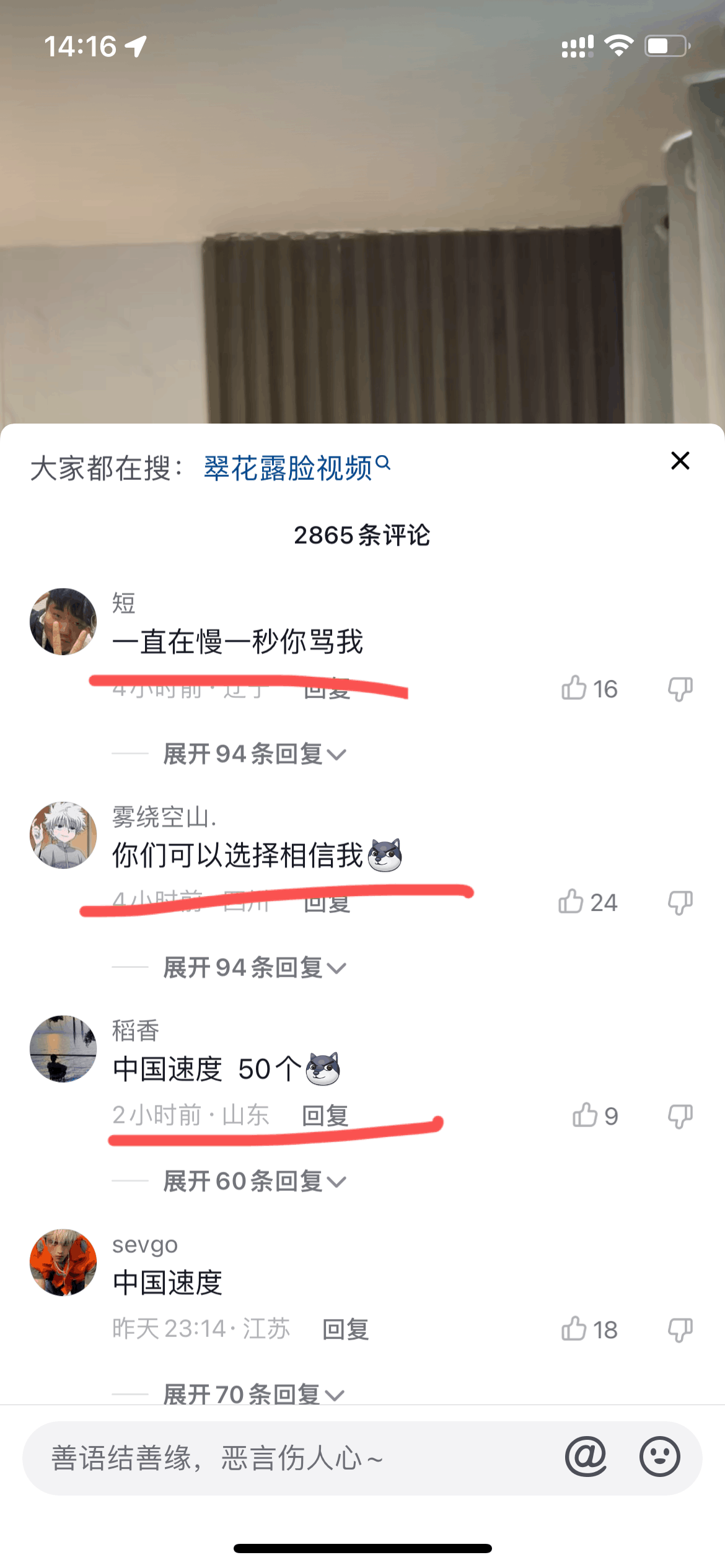
Task: Reply to sevgo's comment
Action: (x=345, y=1329)
